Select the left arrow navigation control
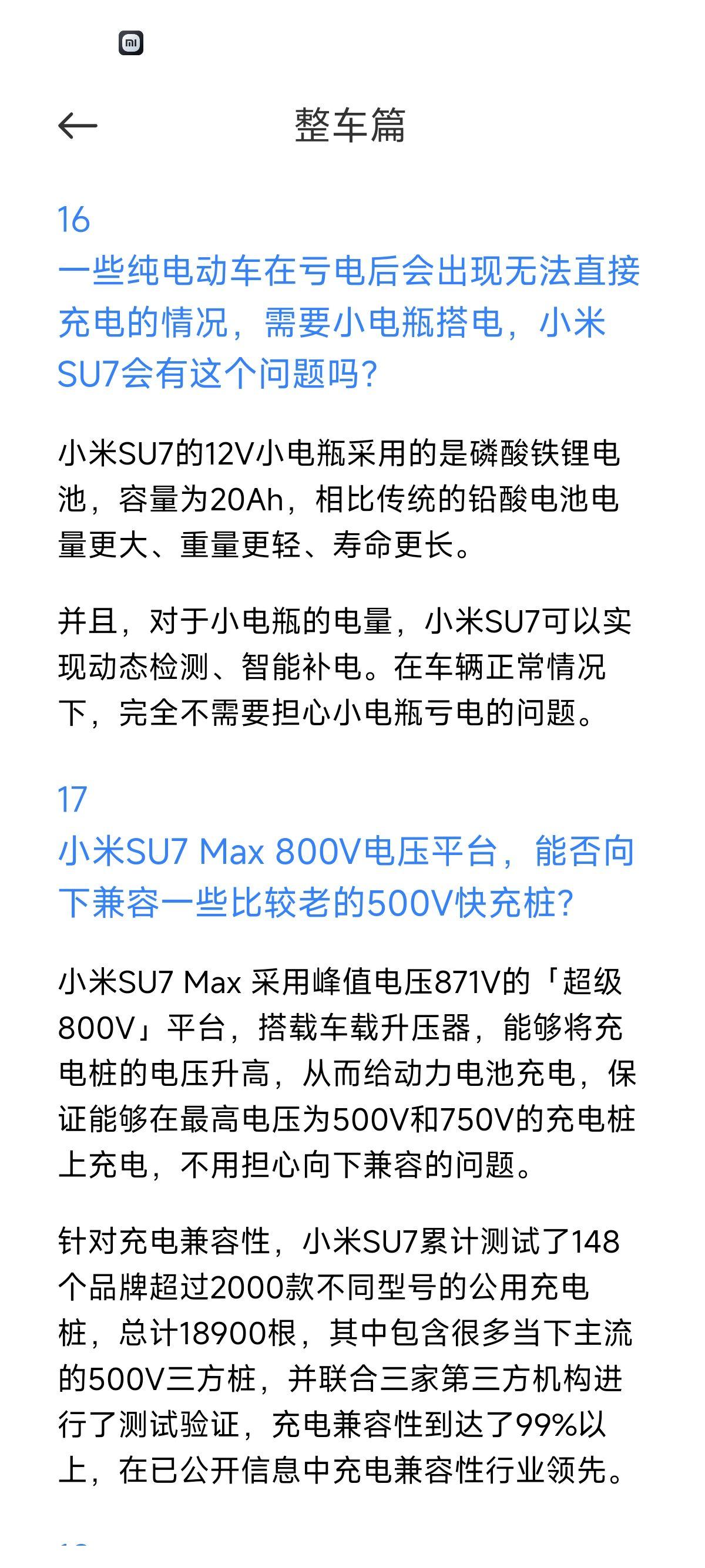 pyautogui.click(x=78, y=125)
